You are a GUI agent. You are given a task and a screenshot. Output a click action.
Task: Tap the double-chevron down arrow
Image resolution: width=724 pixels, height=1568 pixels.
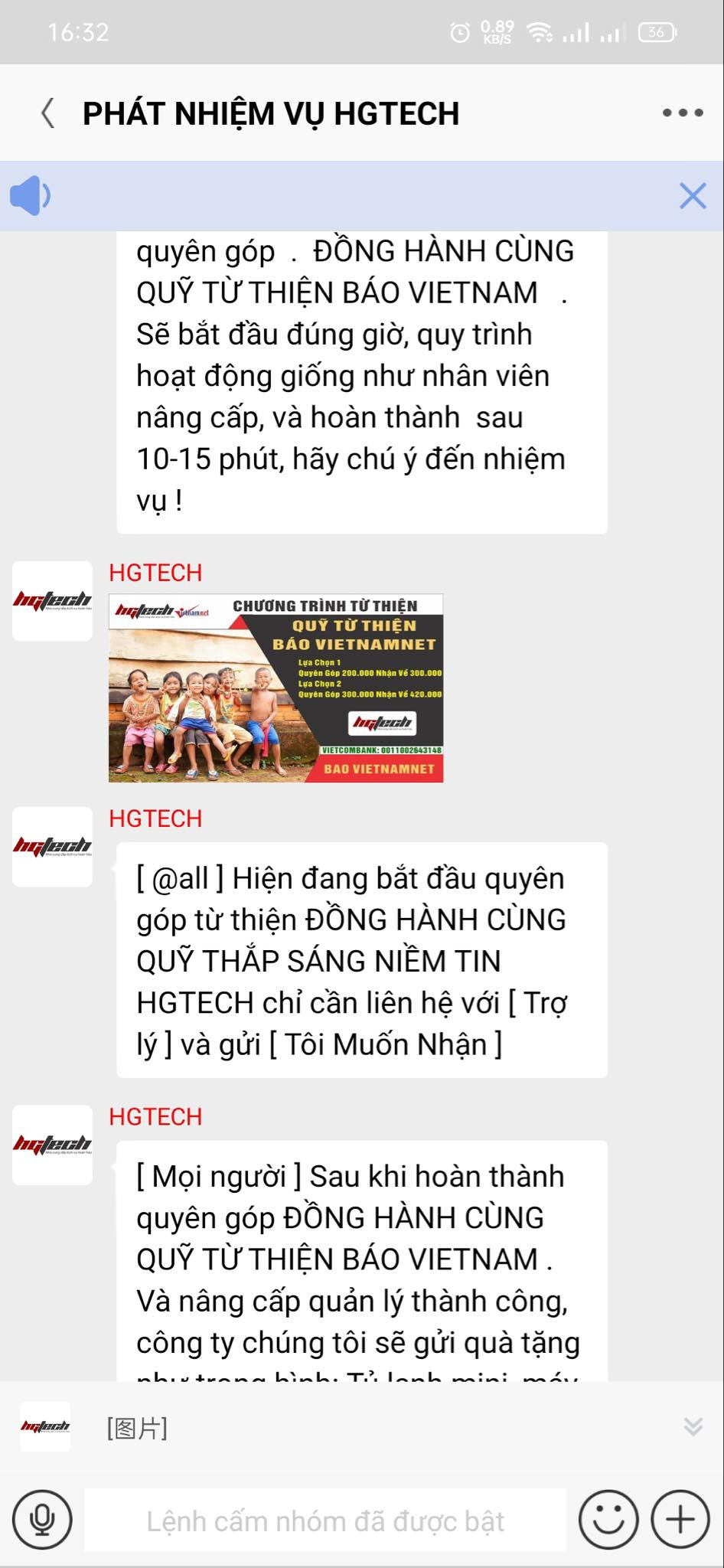tap(693, 1426)
